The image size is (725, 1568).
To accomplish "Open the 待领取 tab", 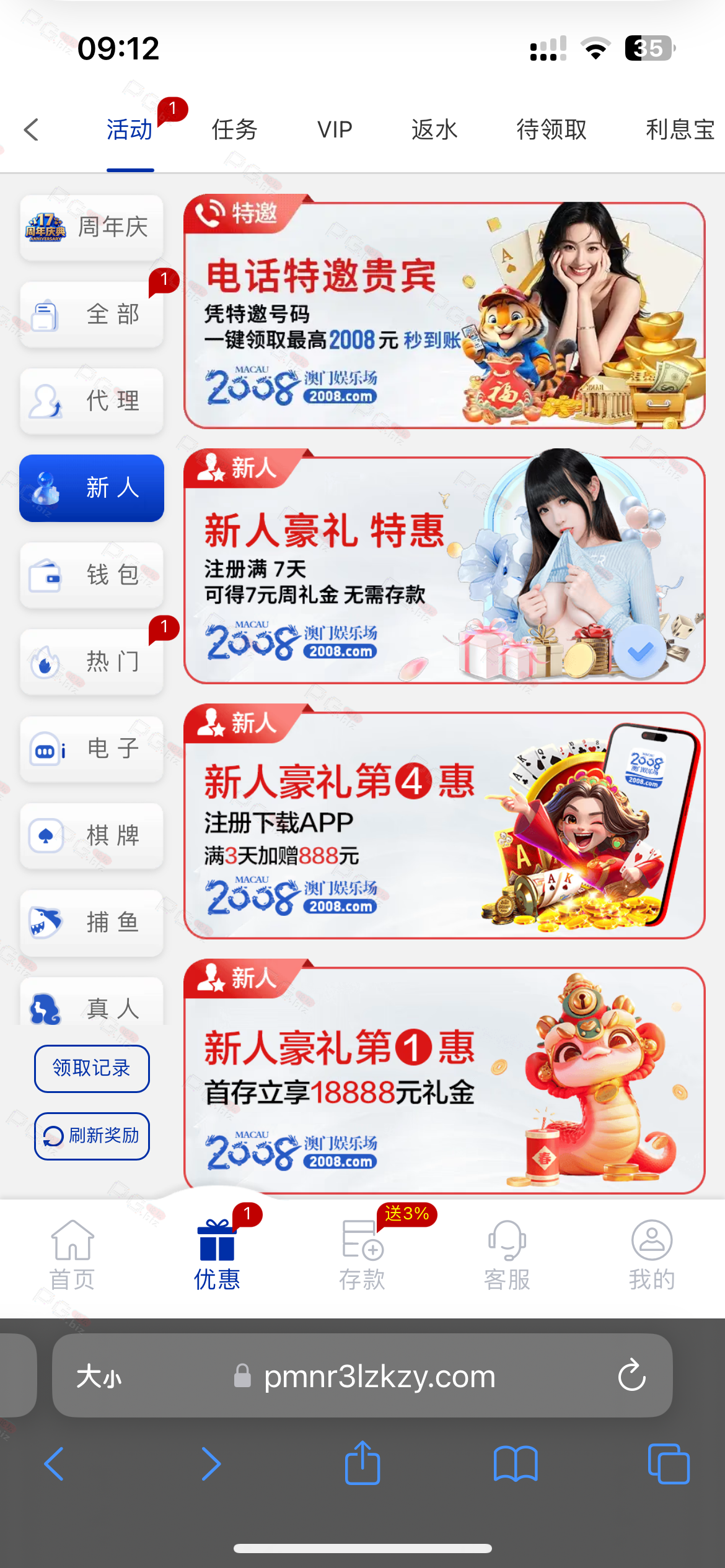I will pyautogui.click(x=551, y=130).
